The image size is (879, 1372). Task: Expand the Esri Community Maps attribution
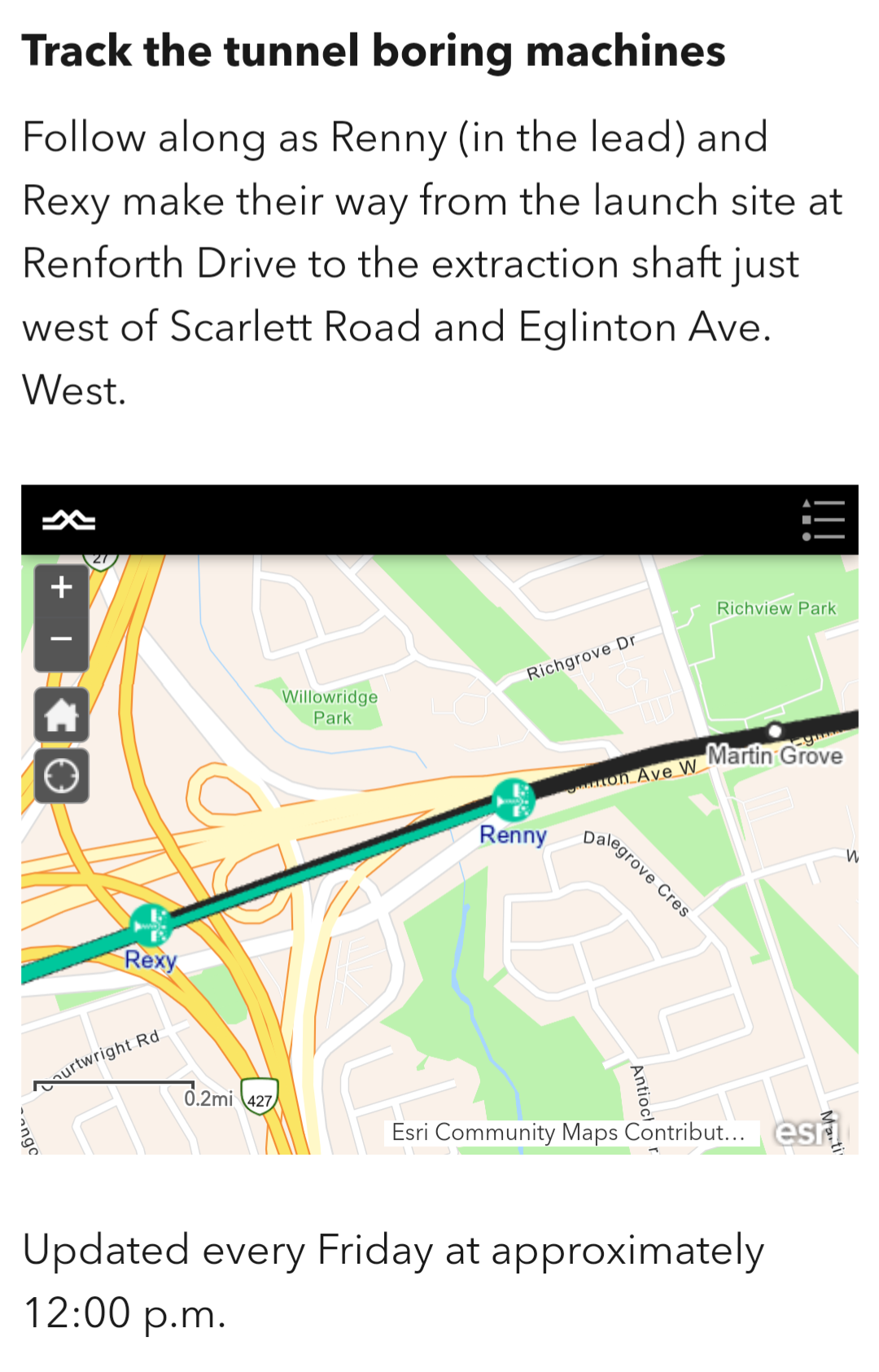point(569,1132)
